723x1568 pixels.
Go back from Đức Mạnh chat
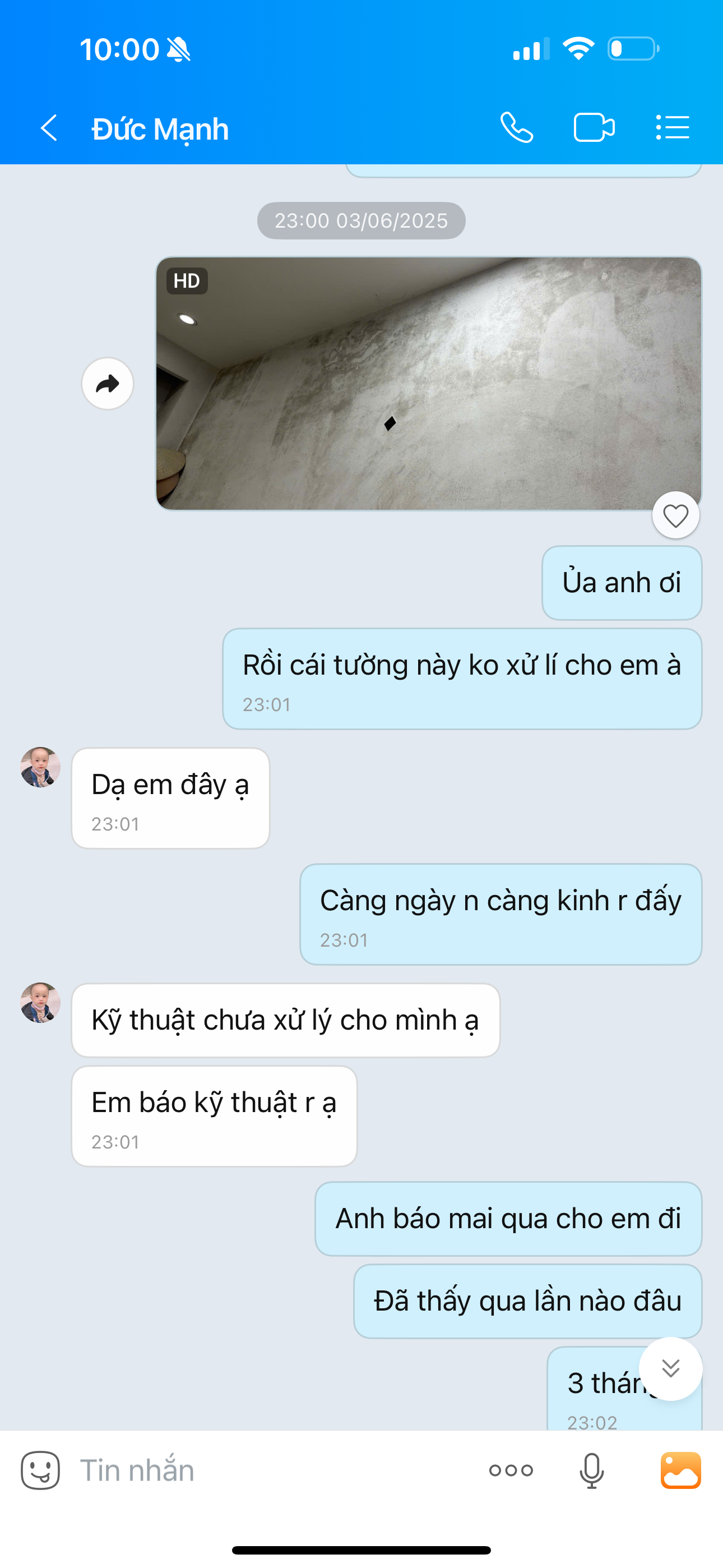[49, 128]
